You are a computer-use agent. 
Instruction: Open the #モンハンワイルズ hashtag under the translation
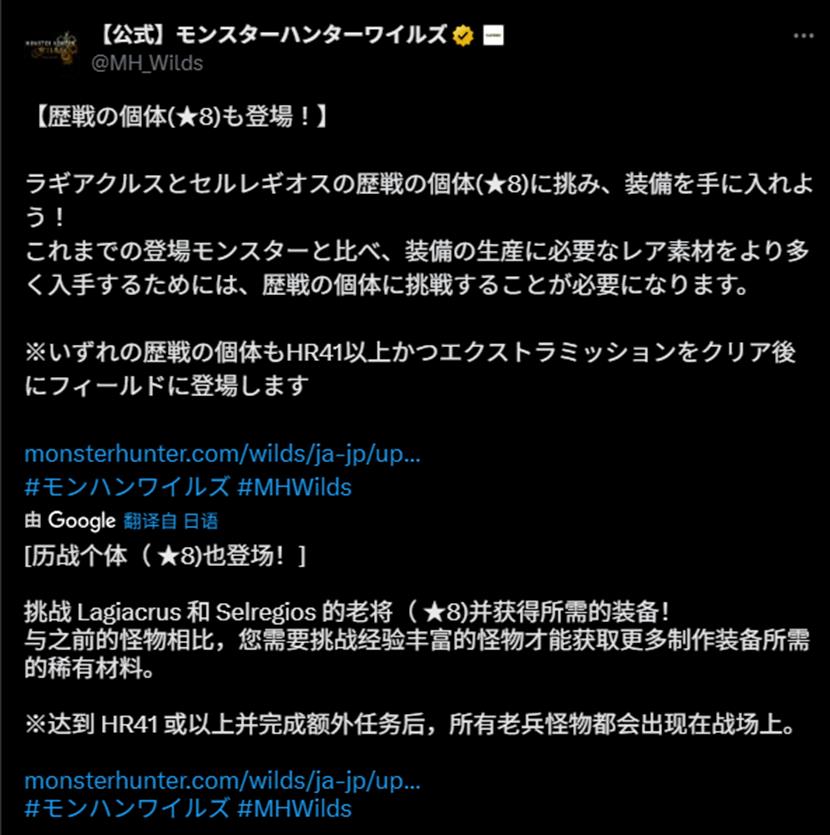[124, 808]
